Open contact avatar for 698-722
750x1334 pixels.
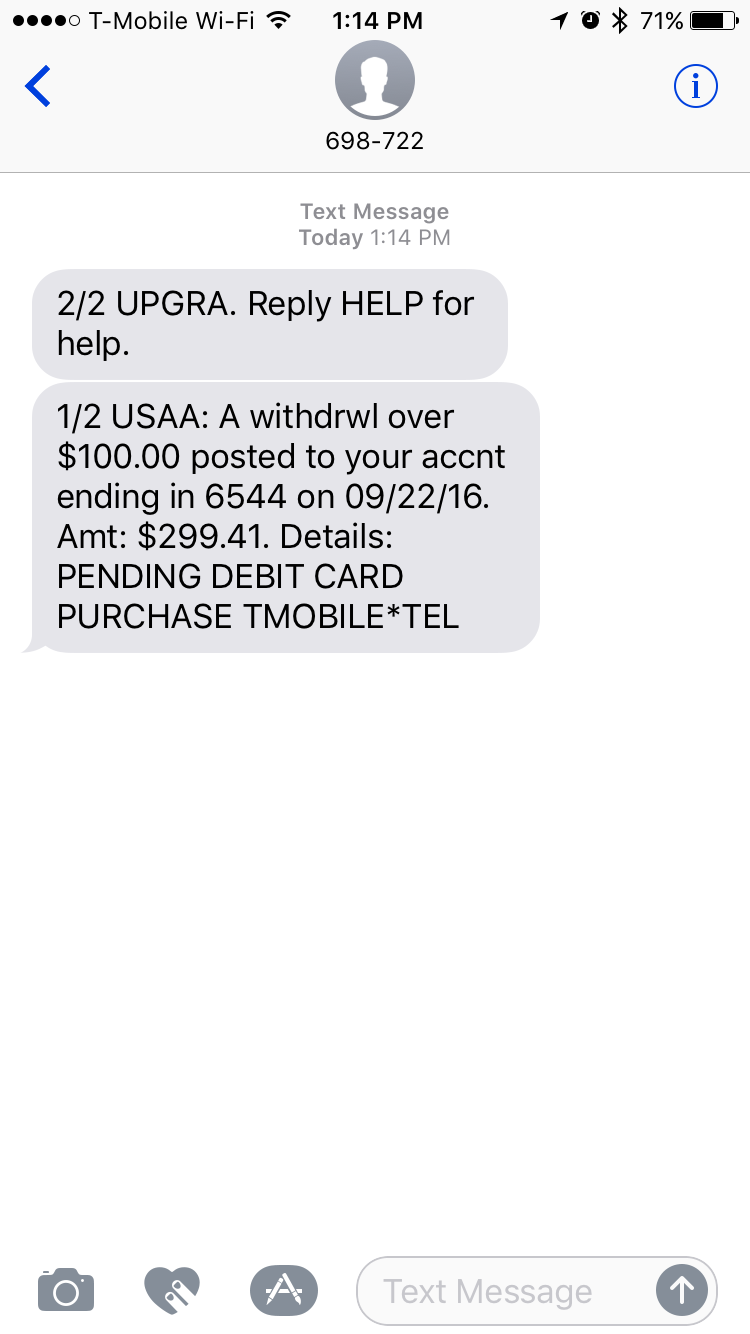[x=375, y=80]
